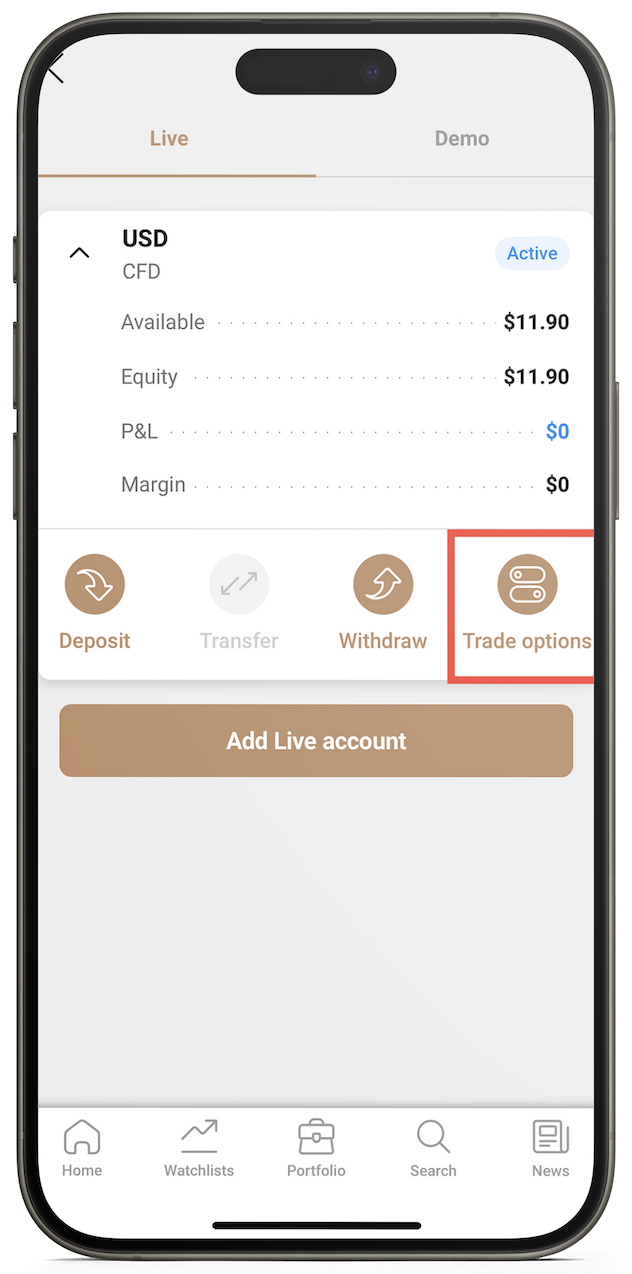Select the Live tab
This screenshot has height=1274, width=632.
(169, 138)
